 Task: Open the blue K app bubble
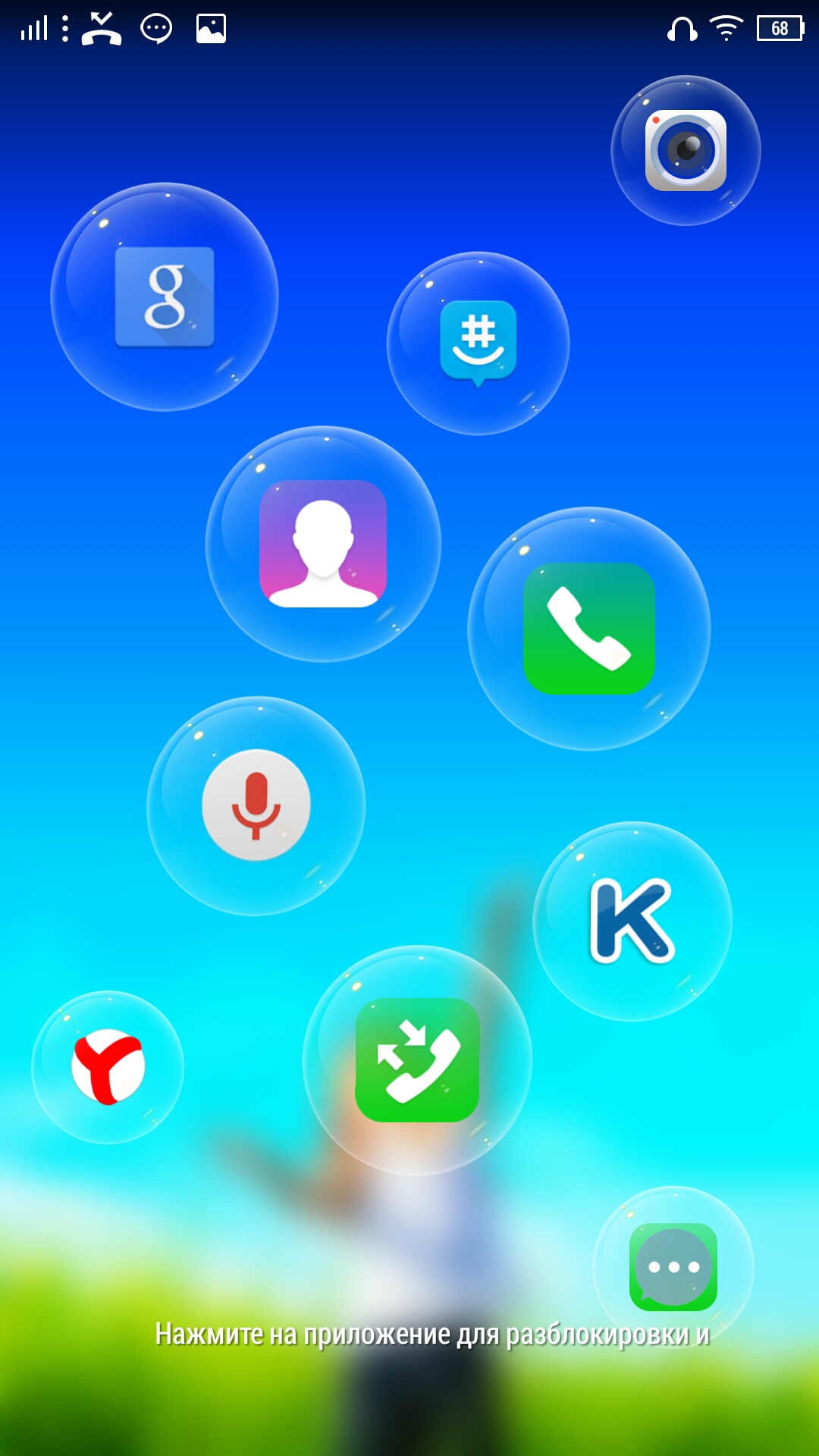pos(632,921)
